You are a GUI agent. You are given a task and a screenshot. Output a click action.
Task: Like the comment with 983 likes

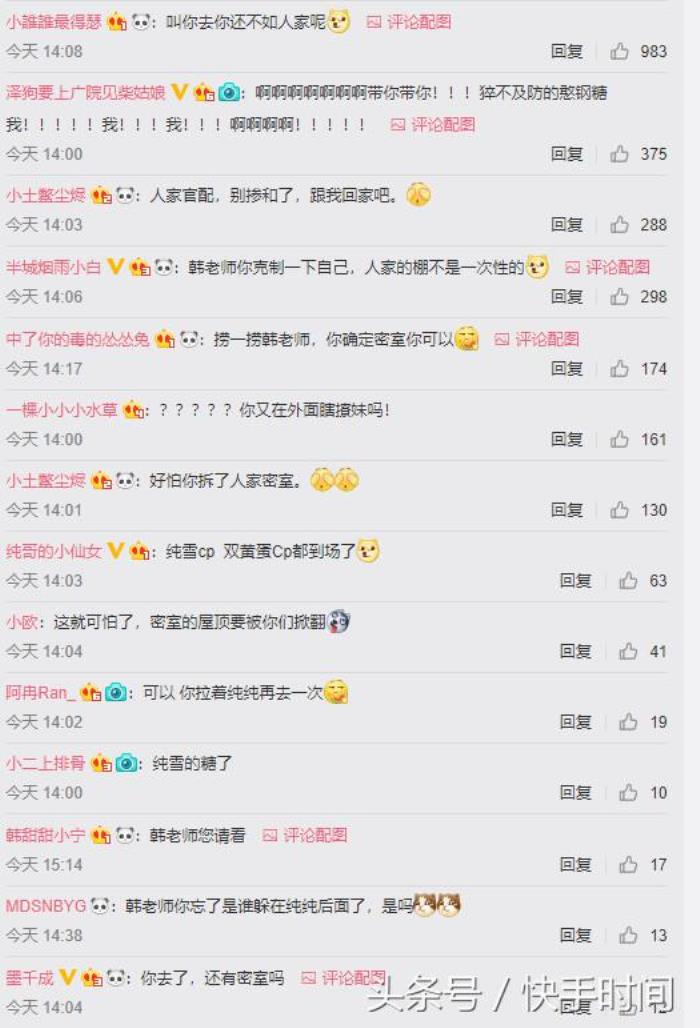[620, 51]
